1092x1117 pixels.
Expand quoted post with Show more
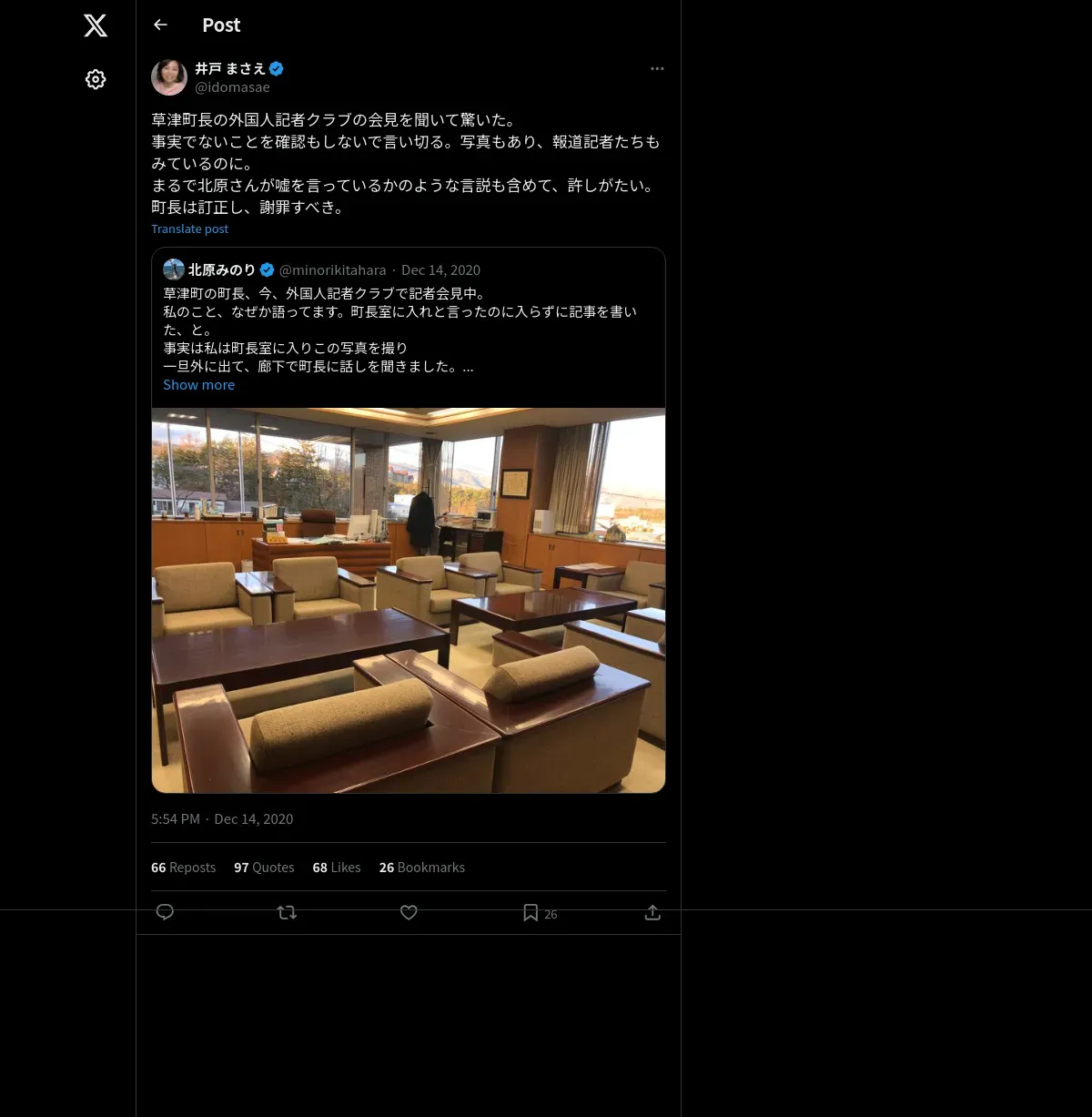(x=198, y=385)
